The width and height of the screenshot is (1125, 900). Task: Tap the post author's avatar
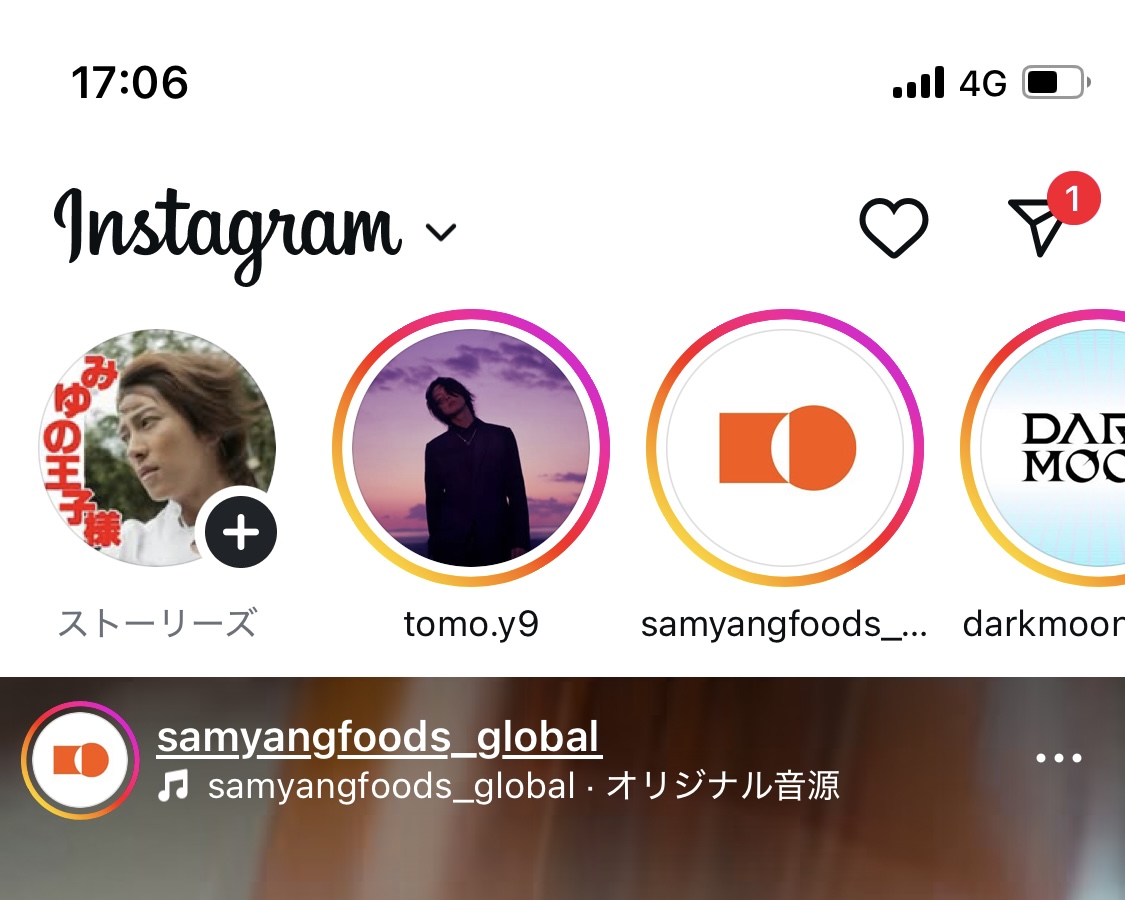click(x=80, y=760)
